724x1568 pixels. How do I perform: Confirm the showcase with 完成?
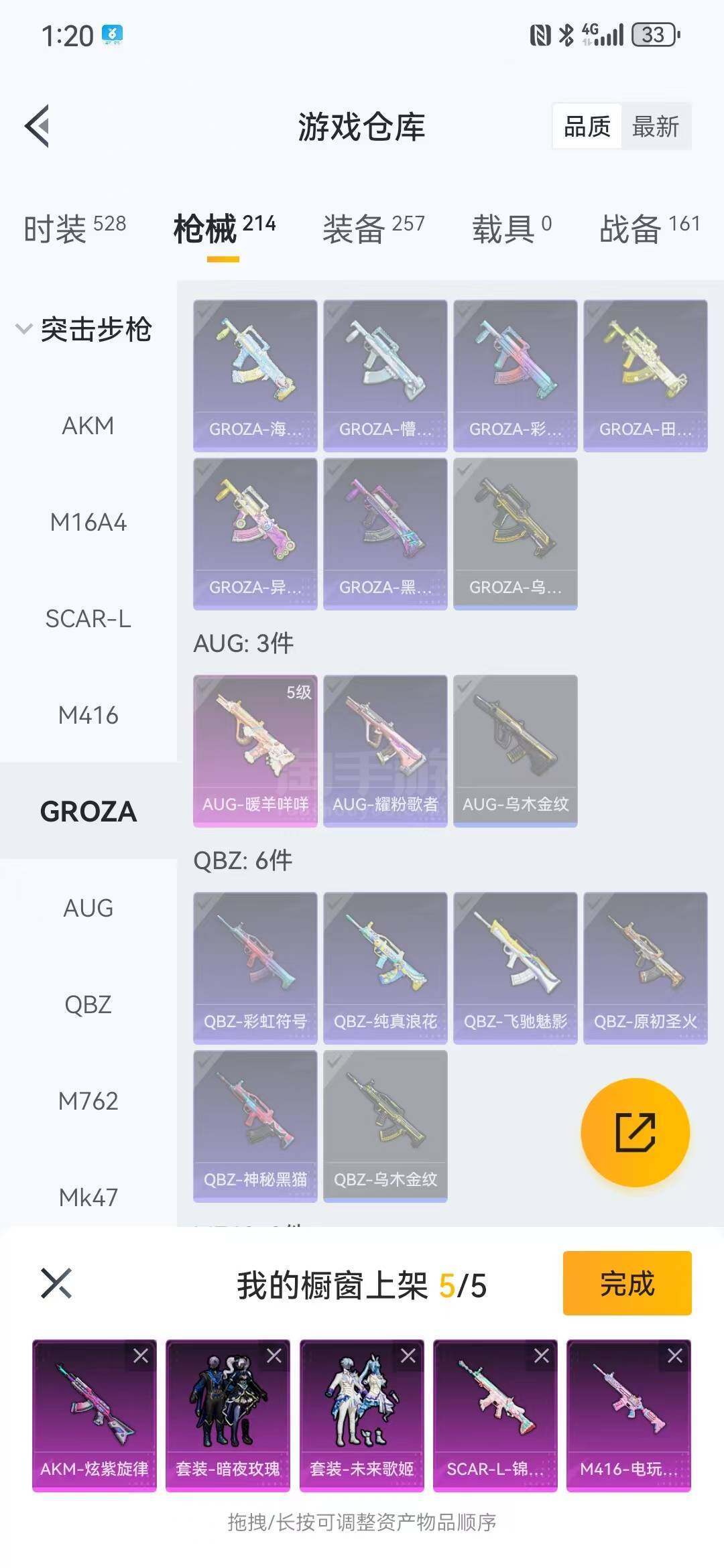[x=627, y=1283]
